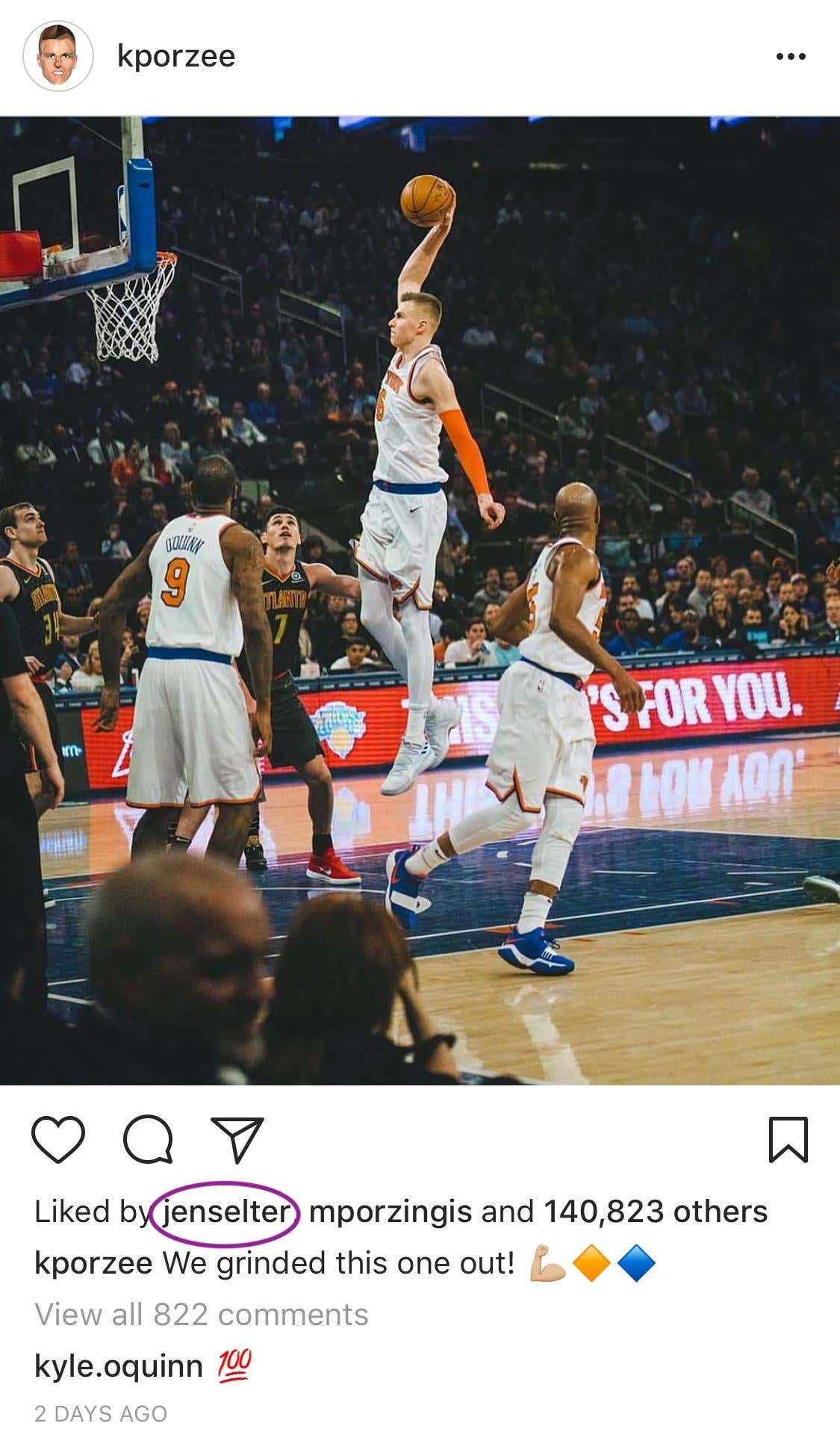View the 140,823 others who liked
The image size is (840, 1429).
pyautogui.click(x=655, y=1212)
